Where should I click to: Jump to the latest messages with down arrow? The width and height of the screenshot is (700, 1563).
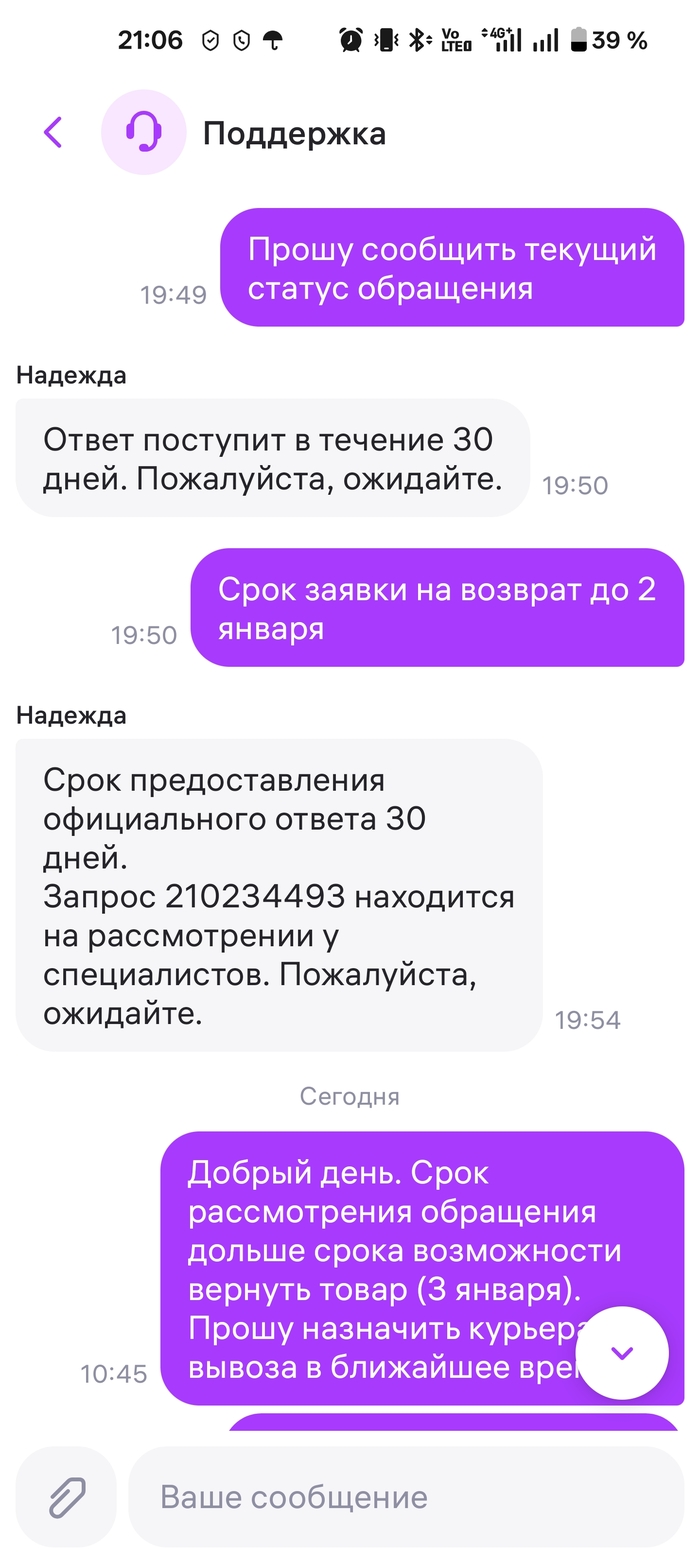(x=622, y=1353)
